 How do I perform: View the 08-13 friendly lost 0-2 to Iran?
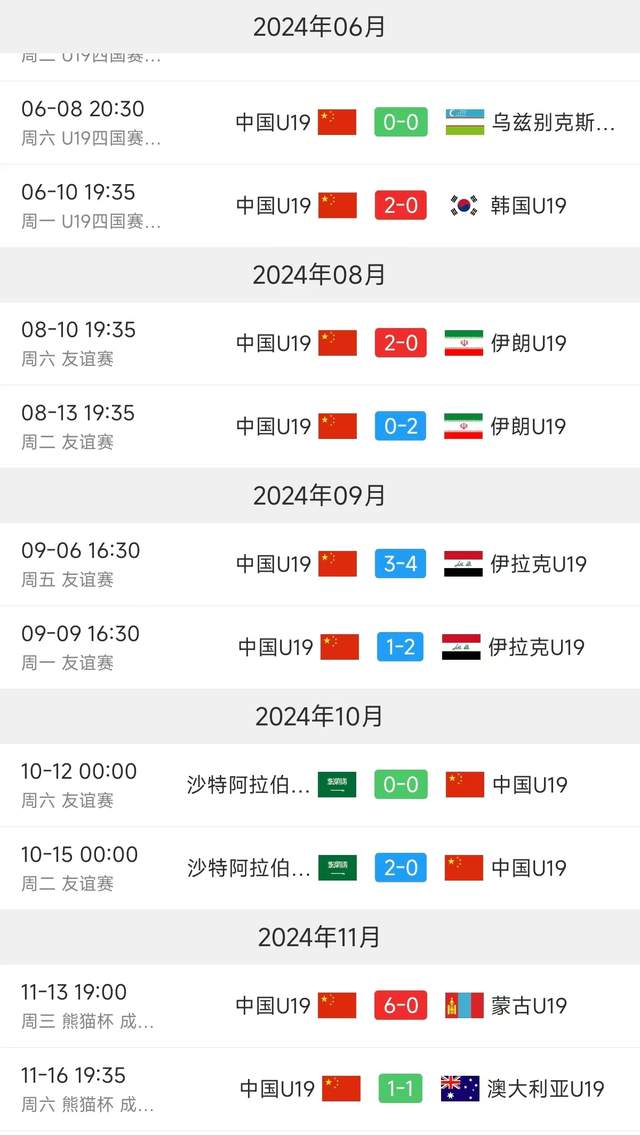(320, 426)
